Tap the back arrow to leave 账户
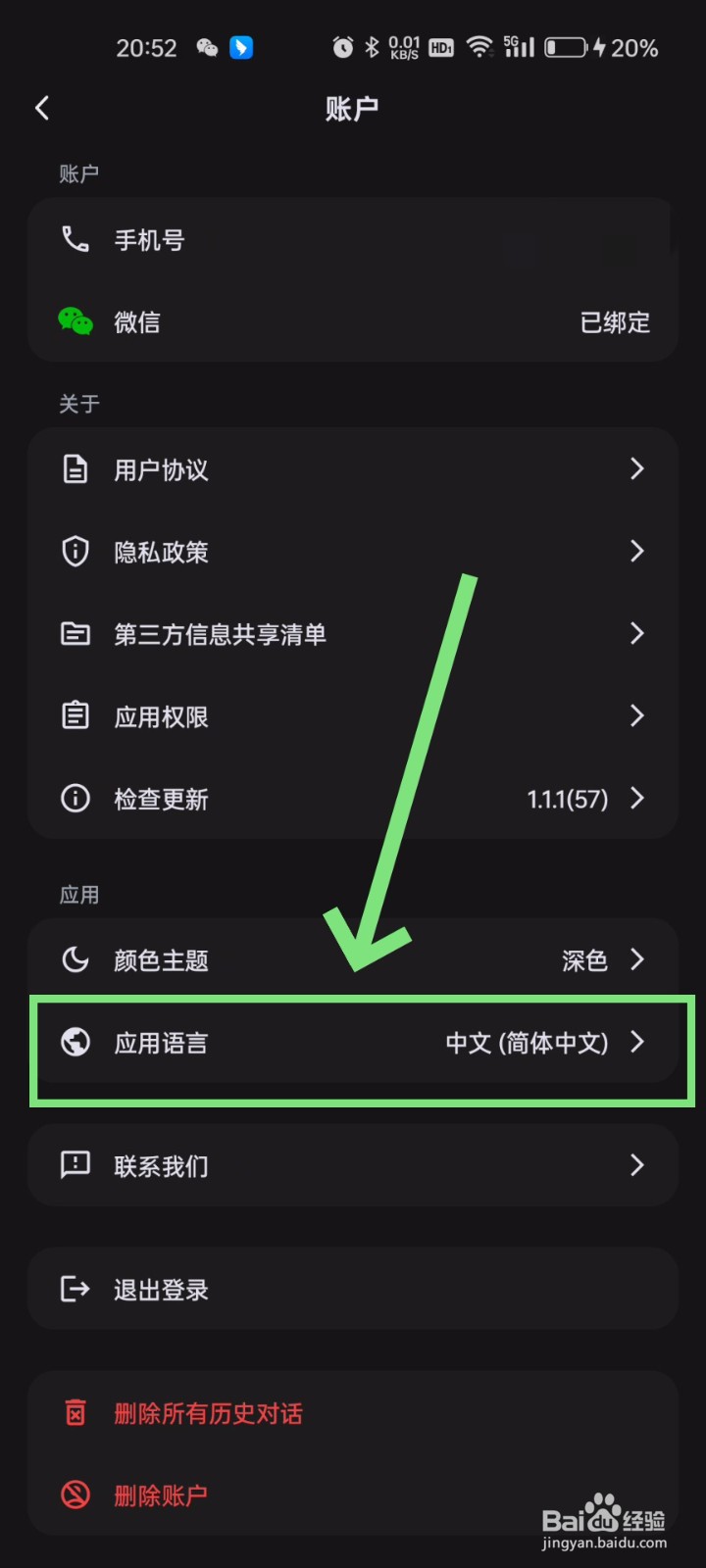The height and width of the screenshot is (1568, 706). click(x=41, y=108)
